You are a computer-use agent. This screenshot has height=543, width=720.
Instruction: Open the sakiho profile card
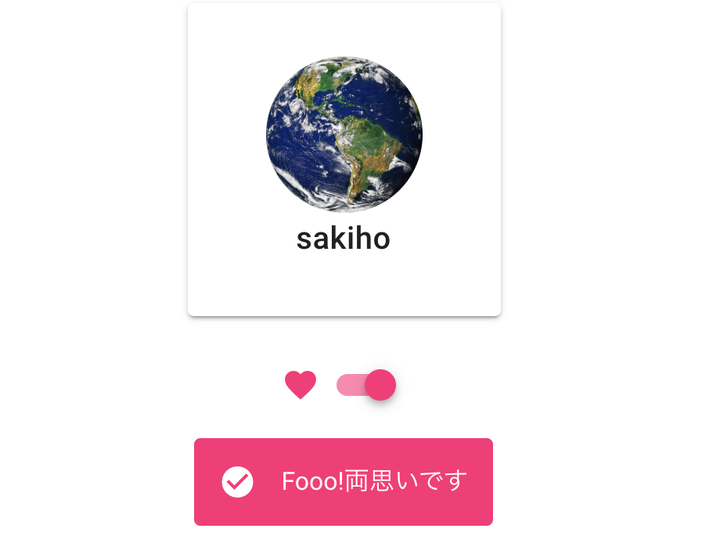(x=343, y=160)
